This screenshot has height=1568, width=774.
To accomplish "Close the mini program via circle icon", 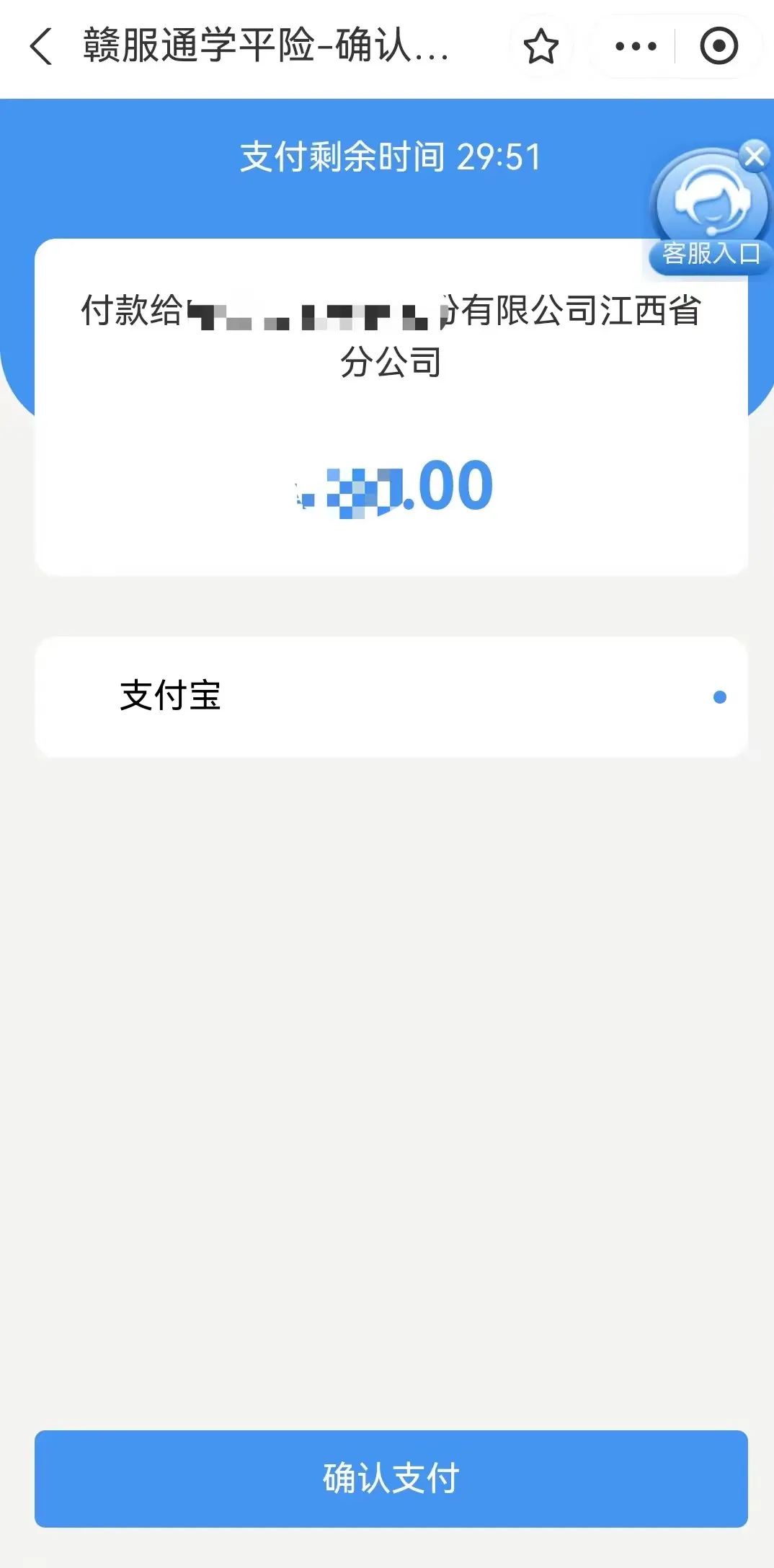I will coord(719,46).
